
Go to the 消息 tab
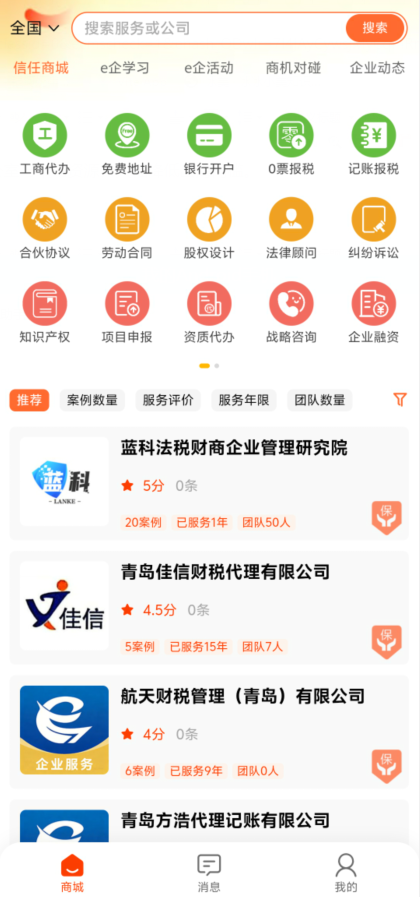tap(209, 873)
